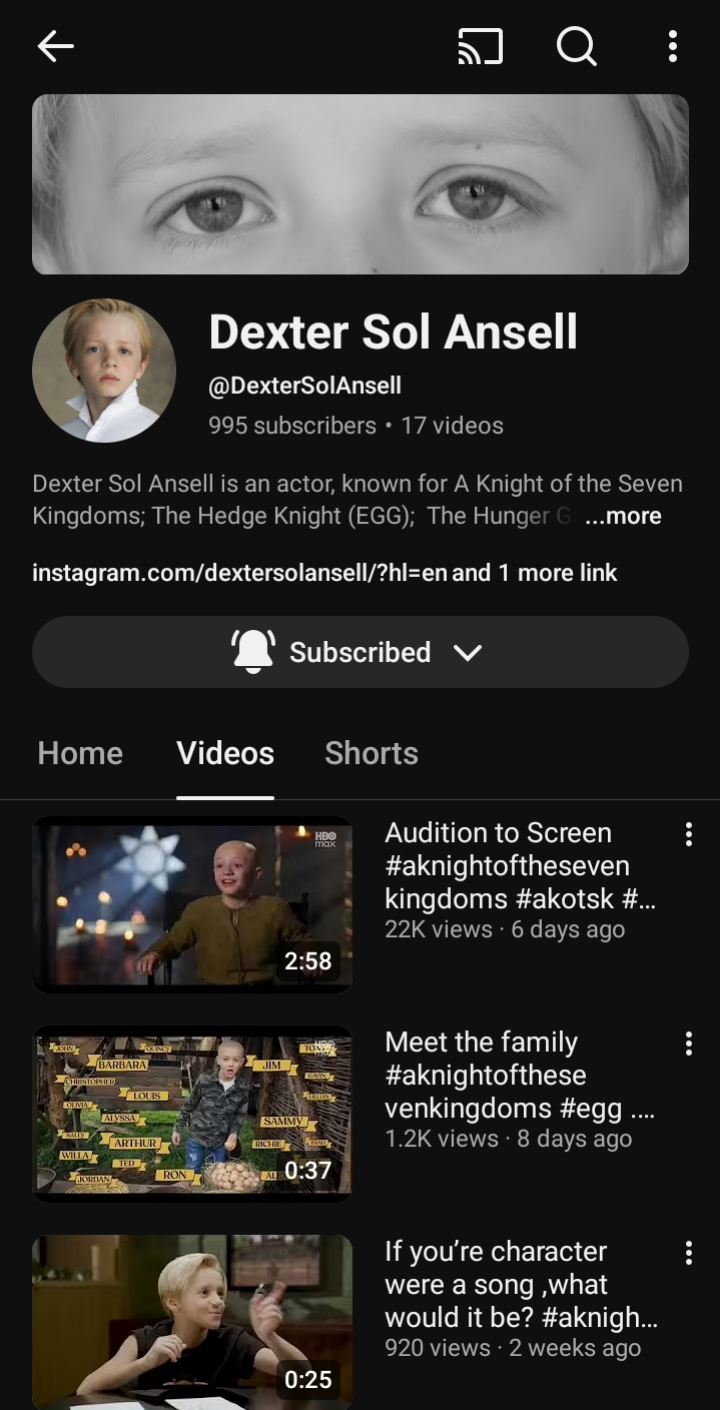Screen dimensions: 720x1410
Task: Open the Subscribed notification dropdown
Action: click(x=360, y=652)
